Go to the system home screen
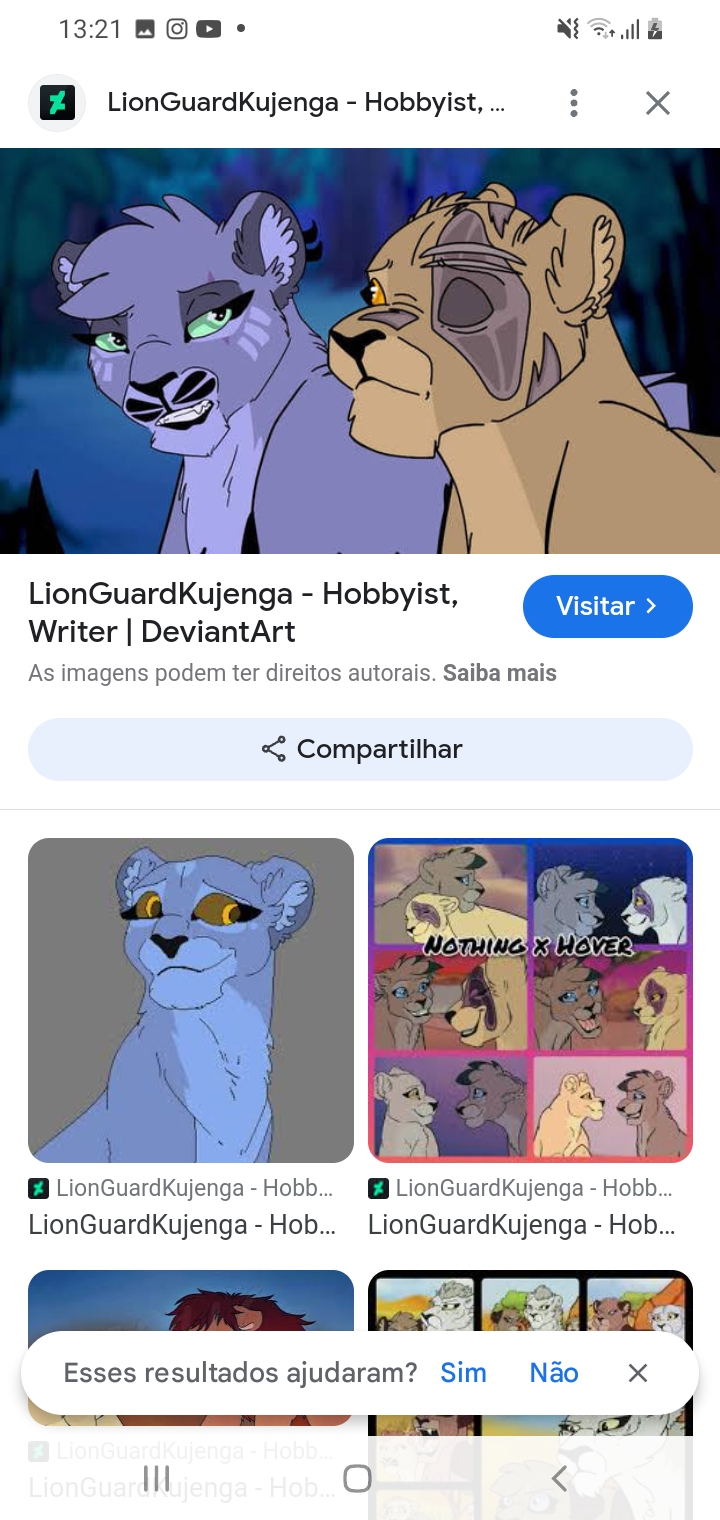This screenshot has height=1520, width=720. (357, 1479)
